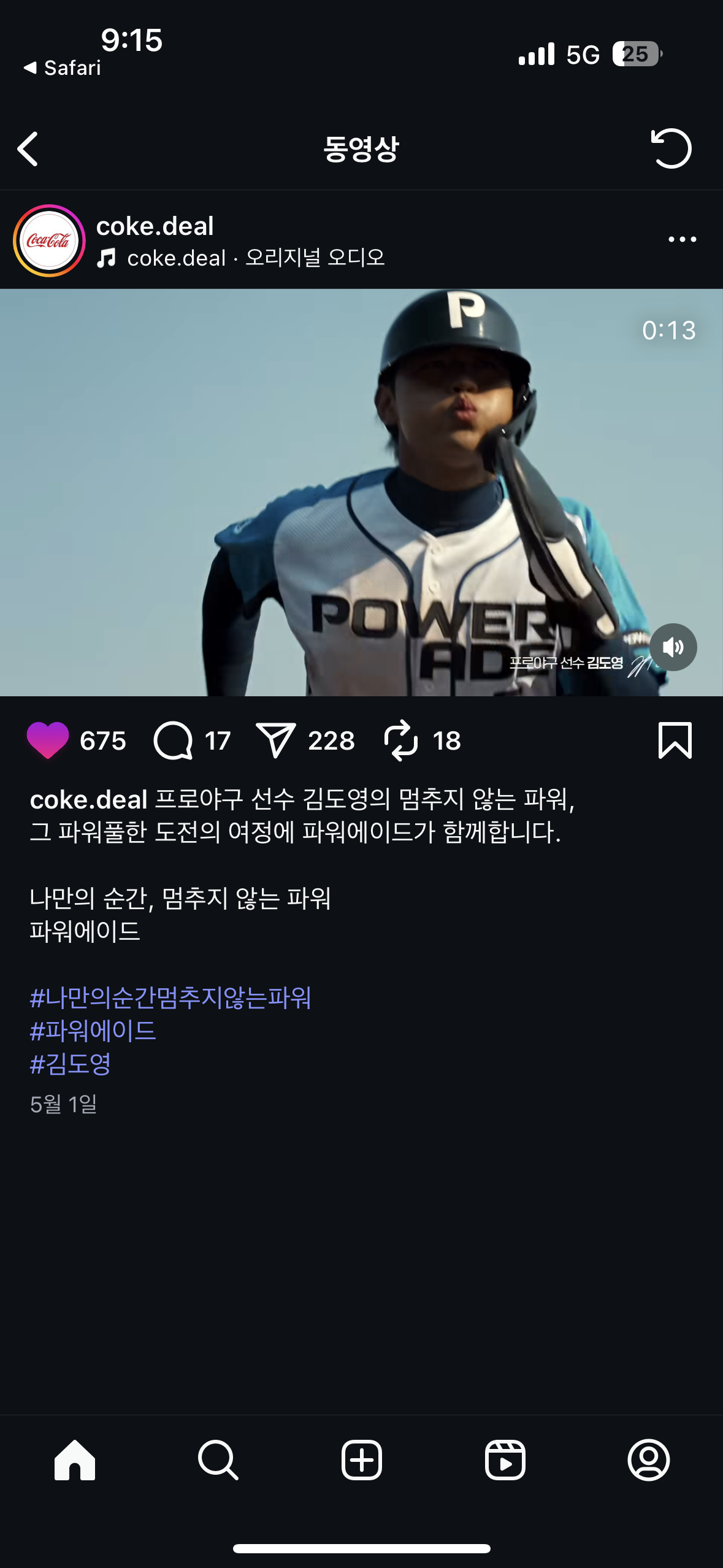Screen dimensions: 723x1568
Task: Share the post with the paper-plane icon
Action: pyautogui.click(x=276, y=740)
